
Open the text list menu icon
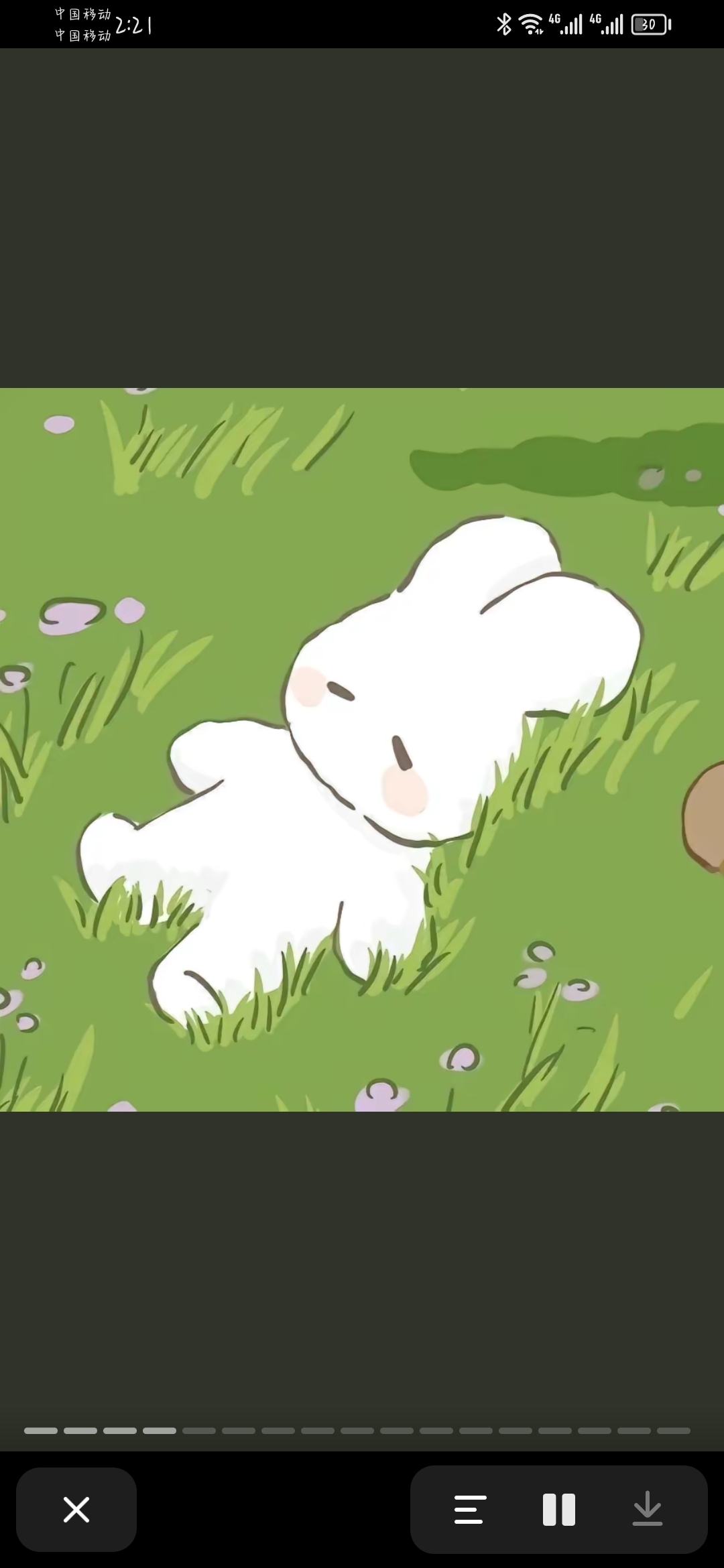(470, 1509)
